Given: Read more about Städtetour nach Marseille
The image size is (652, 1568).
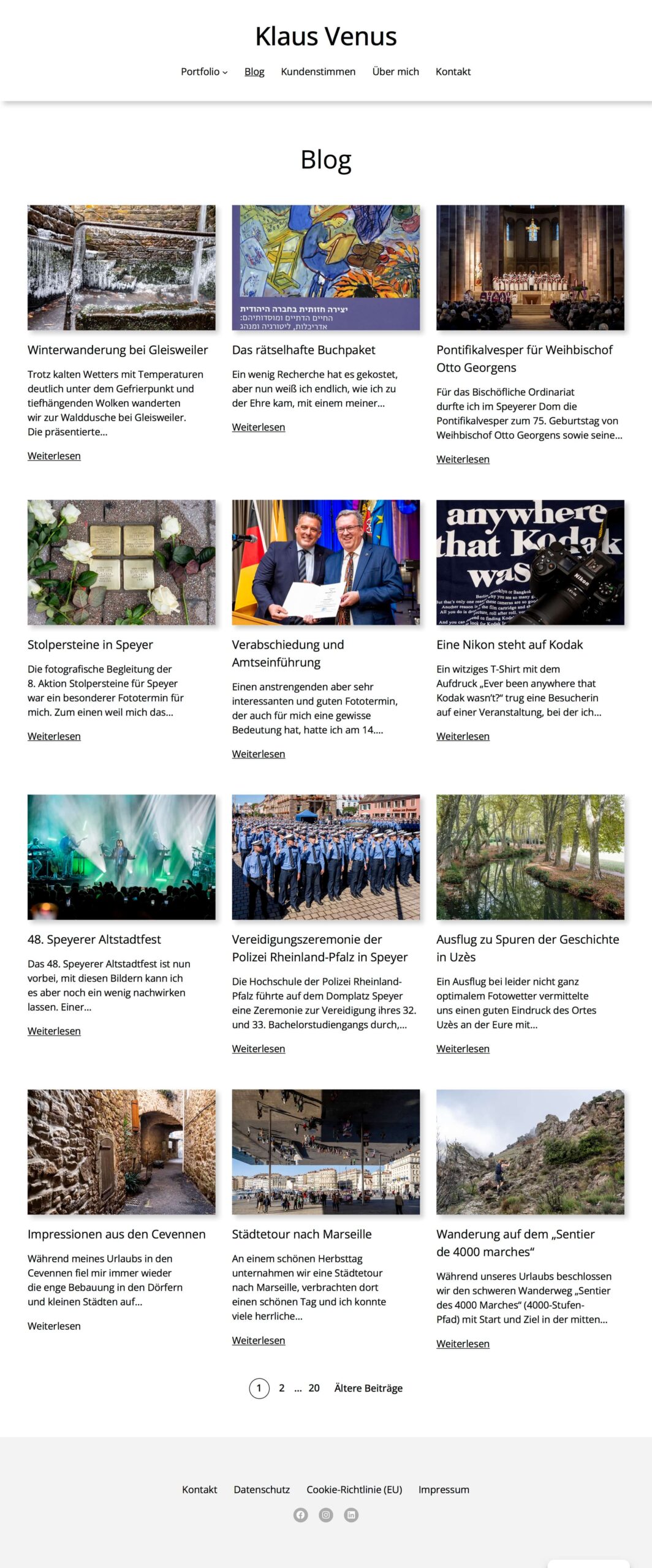Looking at the screenshot, I should (258, 1340).
